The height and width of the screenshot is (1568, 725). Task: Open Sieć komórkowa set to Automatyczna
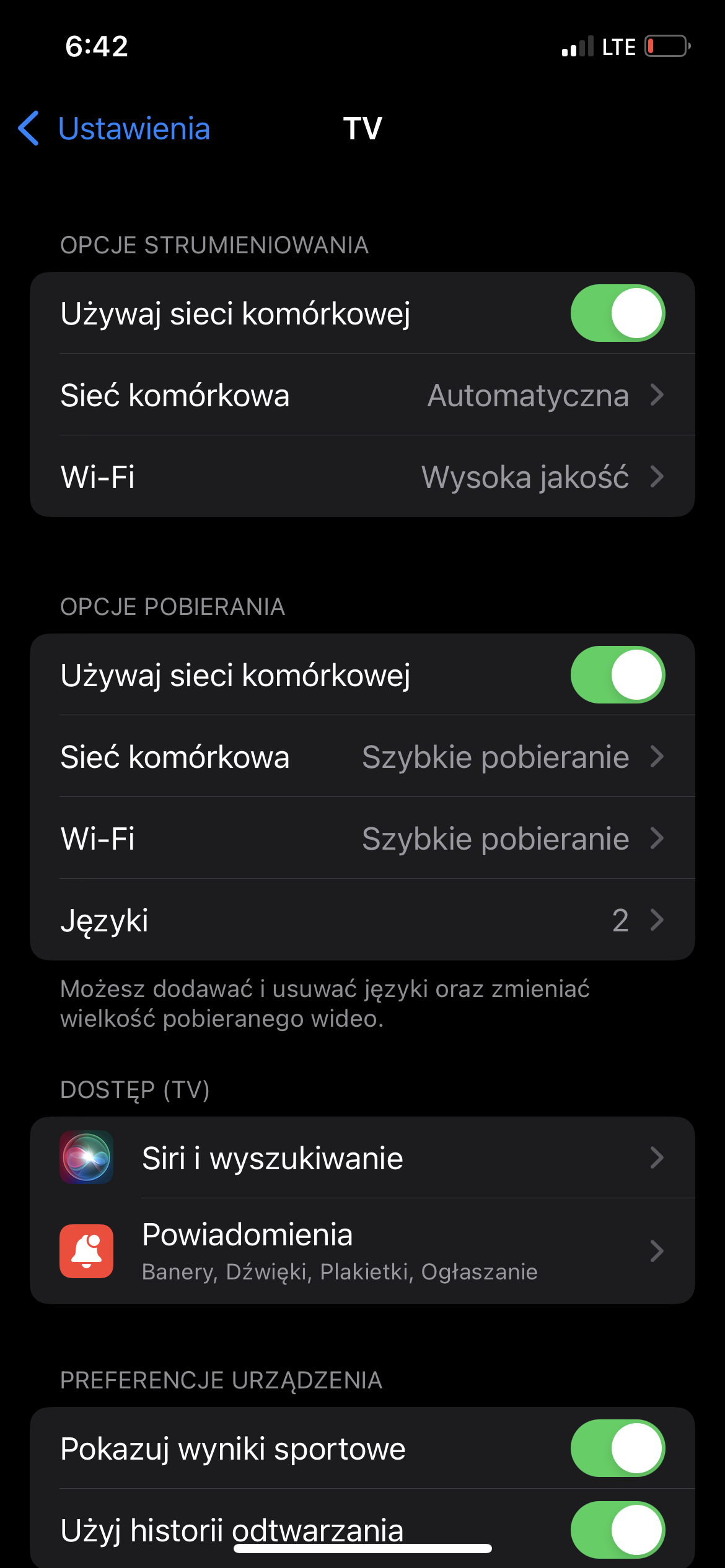coord(362,395)
